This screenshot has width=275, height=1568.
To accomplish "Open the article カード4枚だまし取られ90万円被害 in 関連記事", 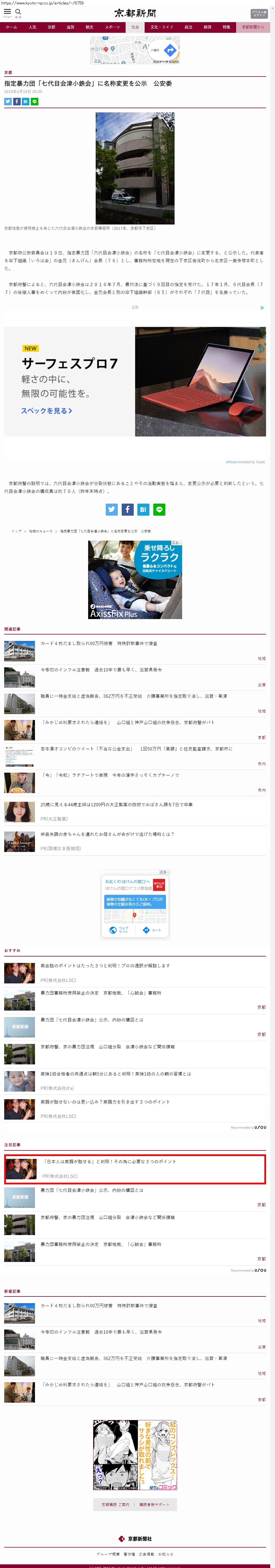I will (99, 643).
